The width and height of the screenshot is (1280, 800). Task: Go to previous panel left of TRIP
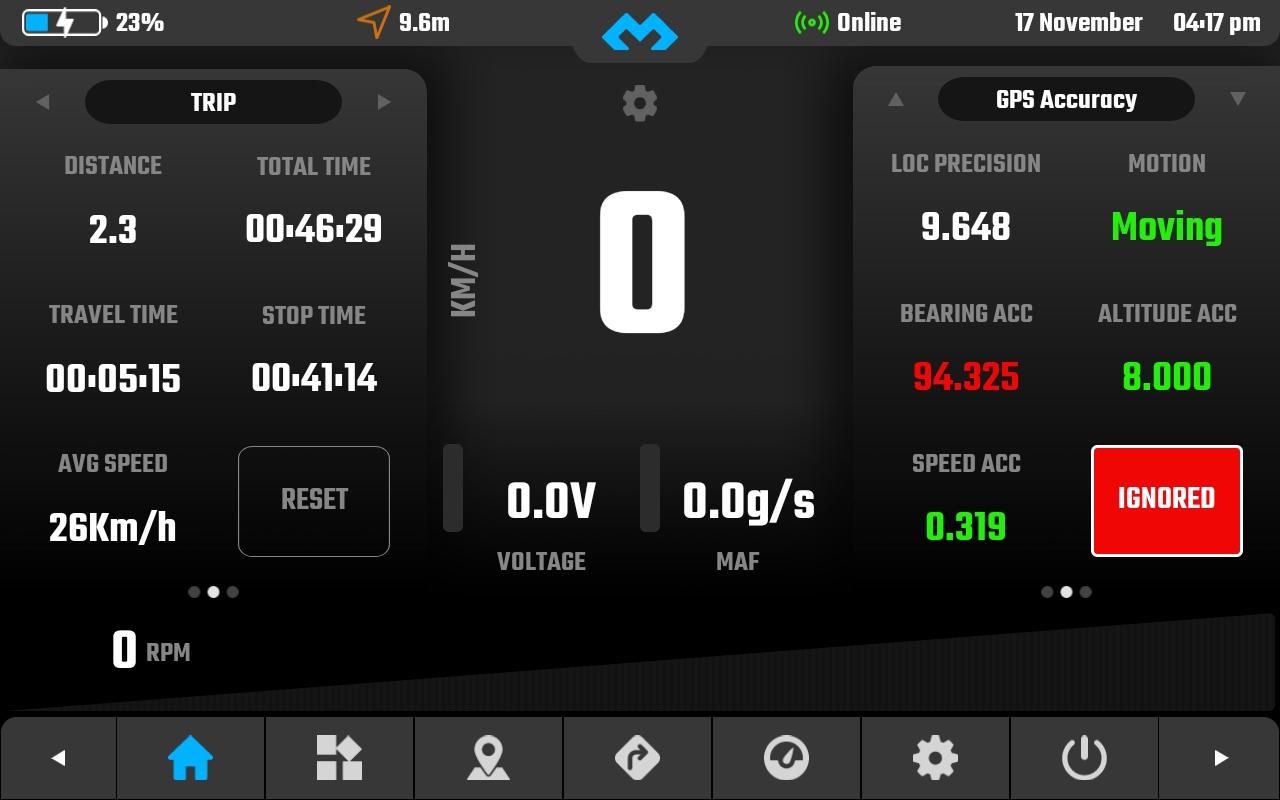pyautogui.click(x=42, y=102)
